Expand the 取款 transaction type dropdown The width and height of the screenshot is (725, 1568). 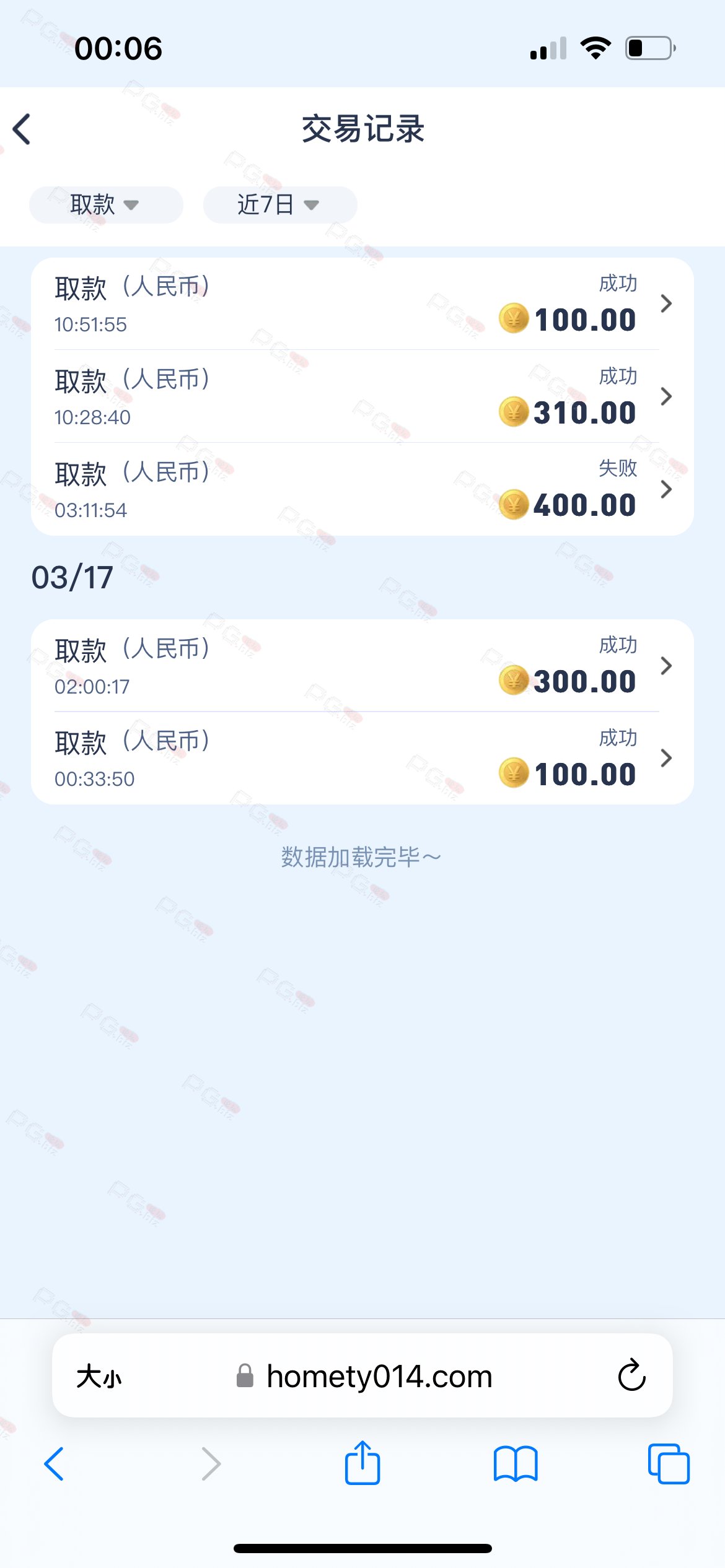point(106,204)
